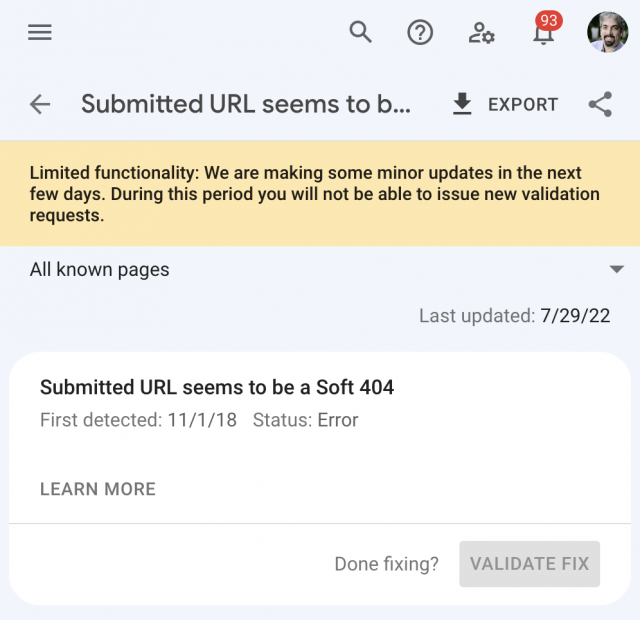
Task: Open the Learn More link
Action: click(x=98, y=489)
